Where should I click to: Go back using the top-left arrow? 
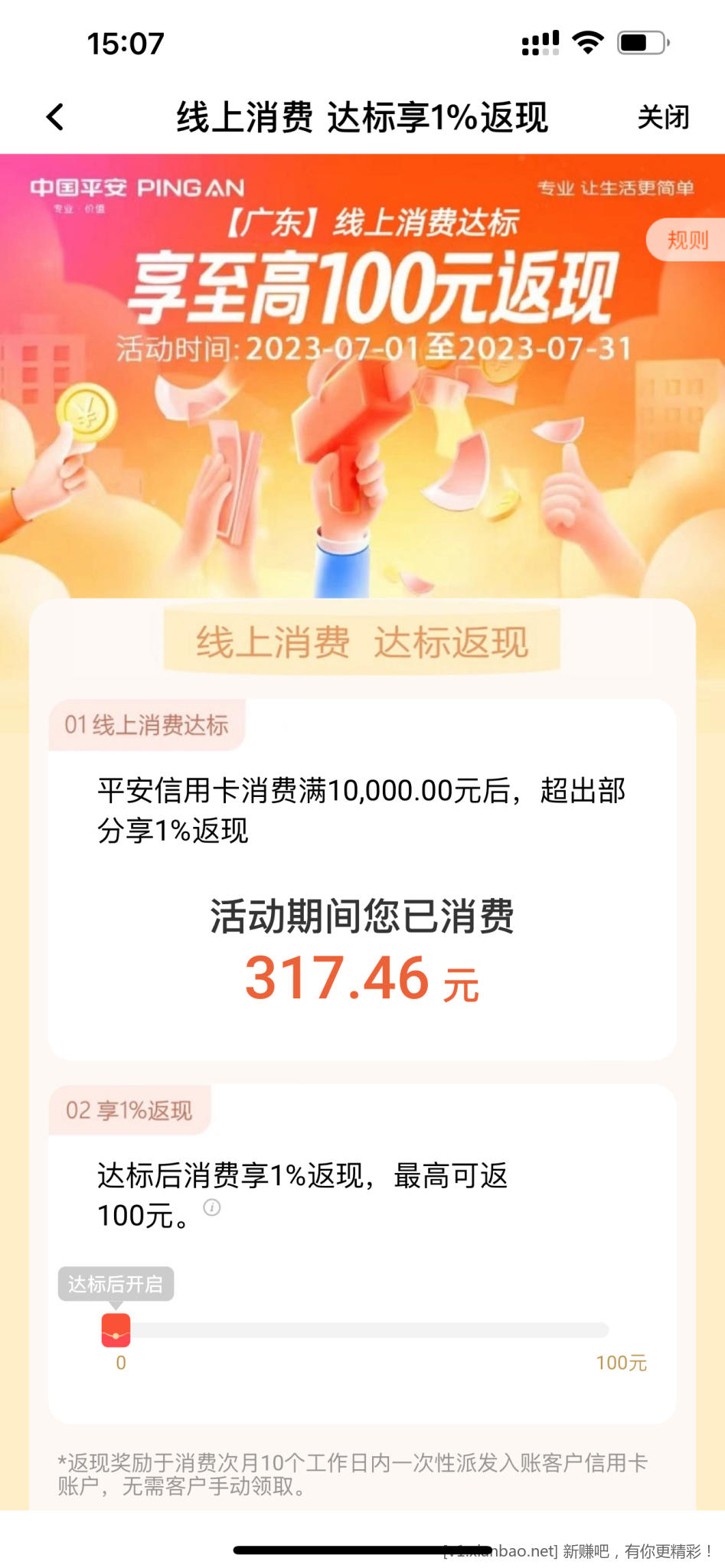[x=55, y=117]
